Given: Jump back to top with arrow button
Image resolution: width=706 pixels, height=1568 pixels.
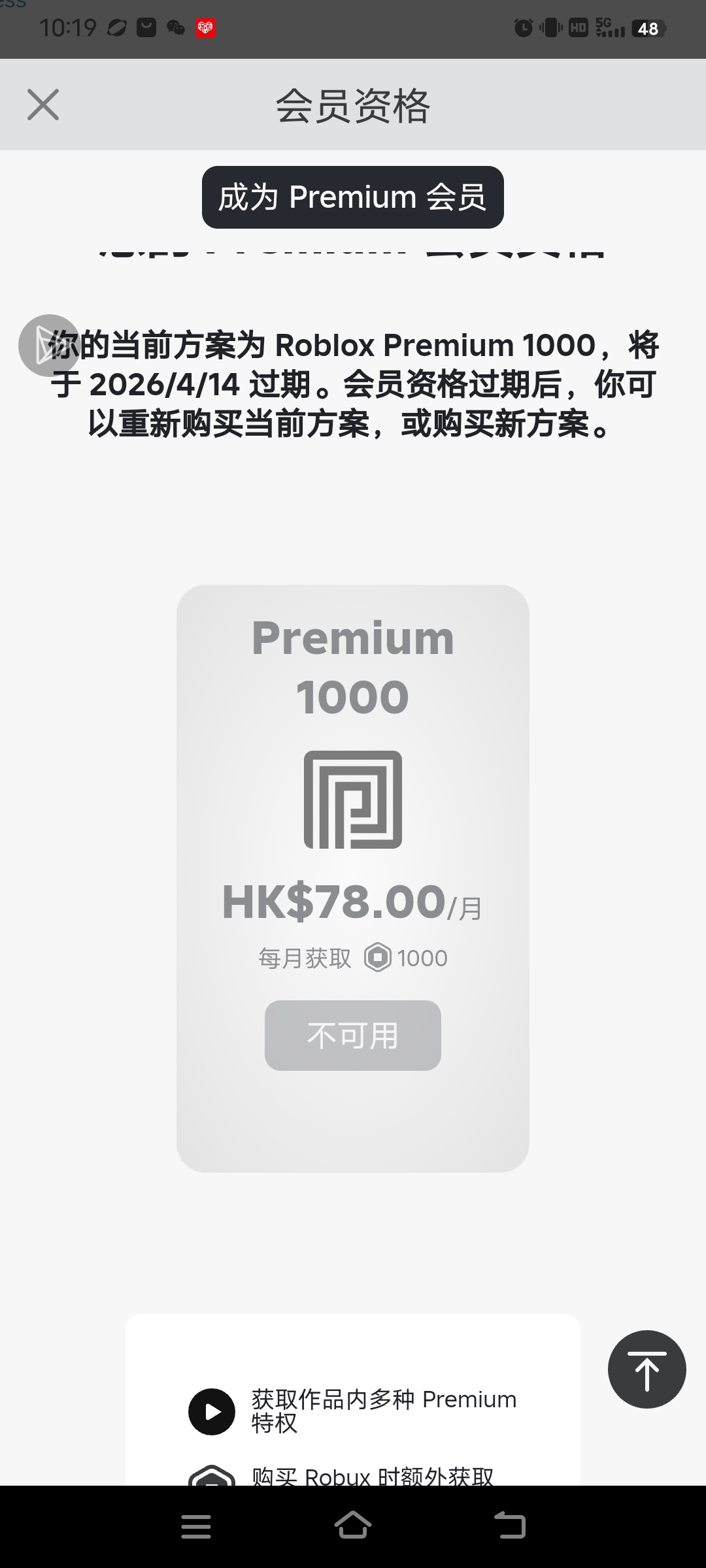Looking at the screenshot, I should 647,1369.
